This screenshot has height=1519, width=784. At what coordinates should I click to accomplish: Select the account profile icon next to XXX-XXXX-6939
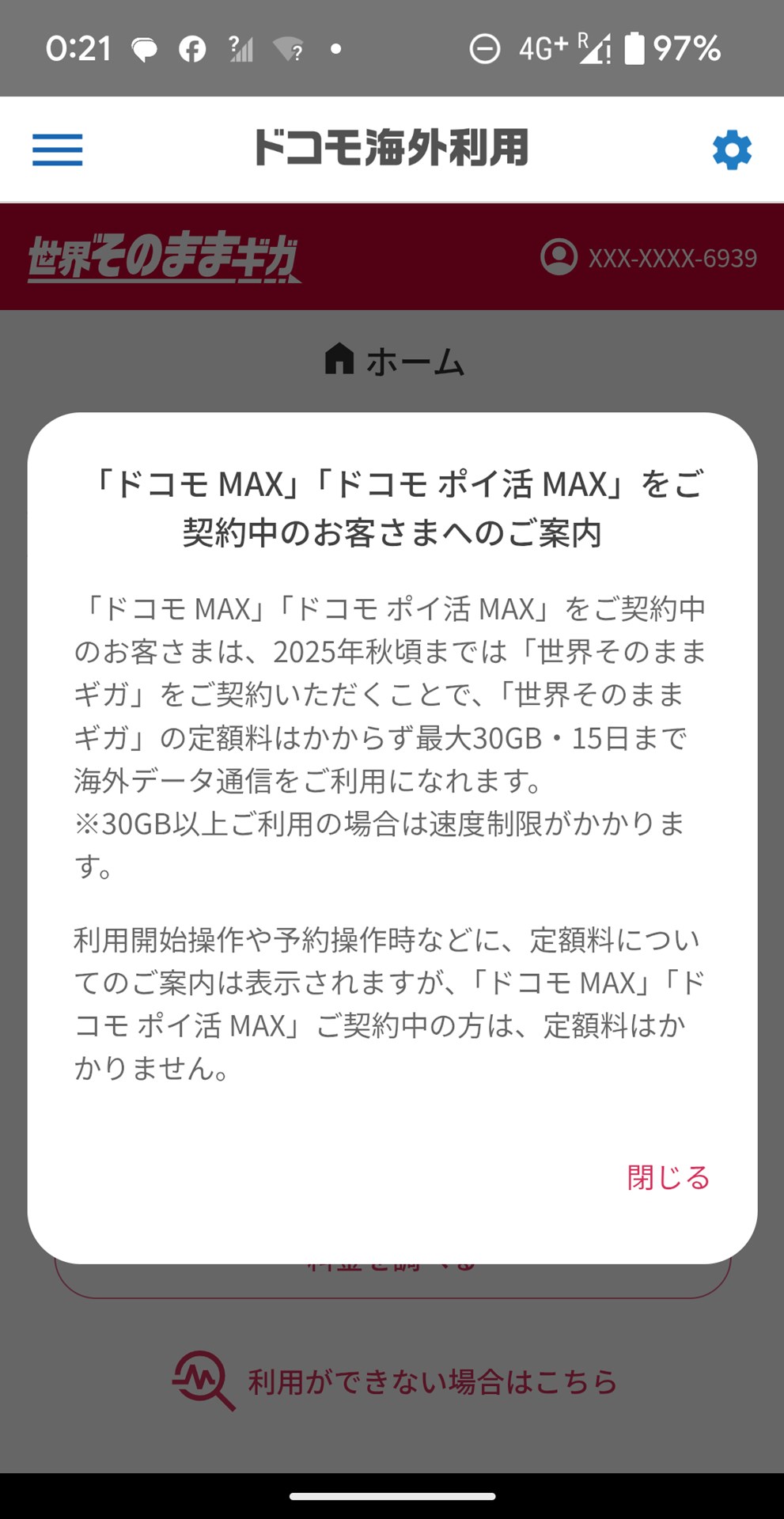[559, 256]
